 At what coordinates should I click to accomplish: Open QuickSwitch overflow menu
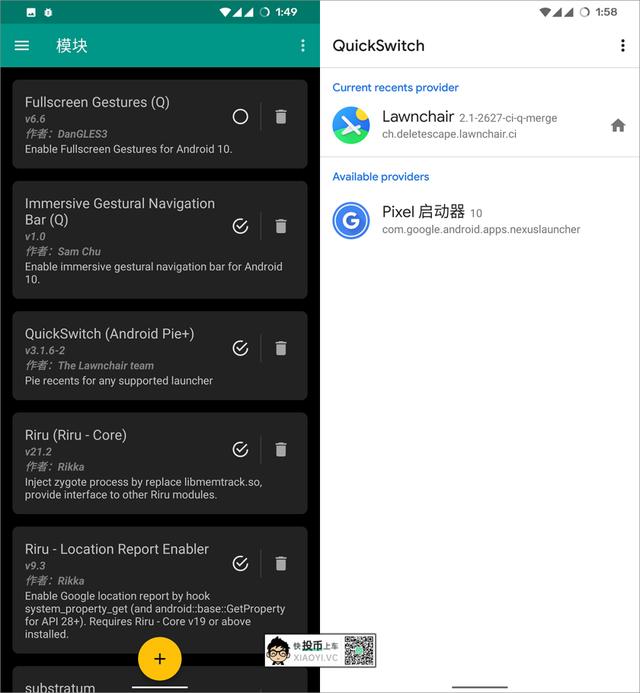pos(623,46)
